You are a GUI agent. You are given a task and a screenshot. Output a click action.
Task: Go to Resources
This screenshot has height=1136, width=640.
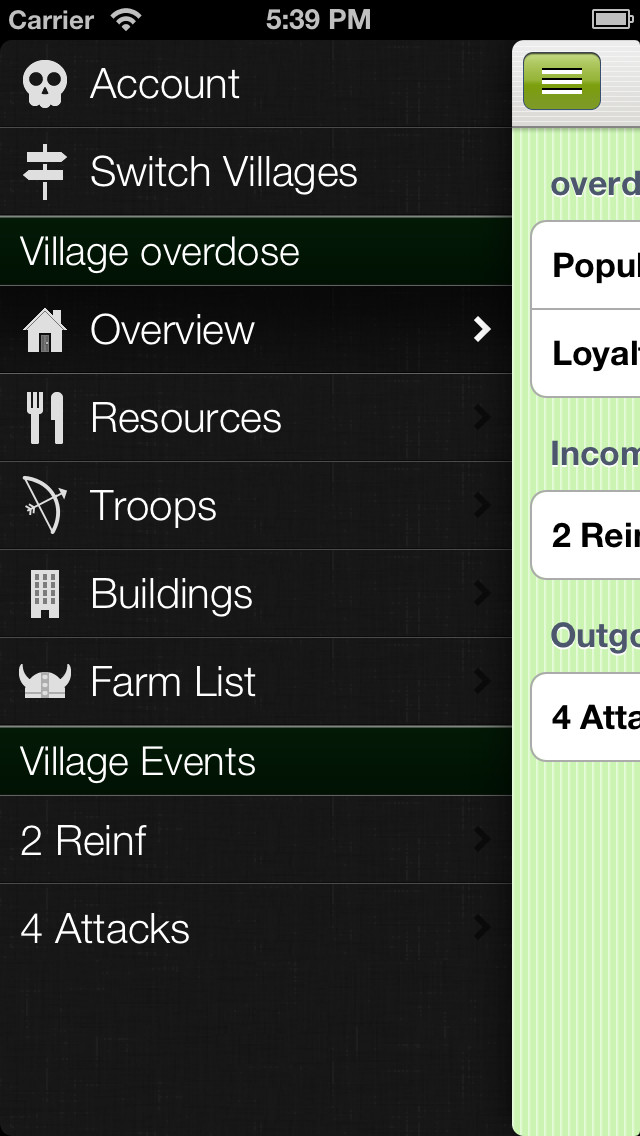pos(256,418)
